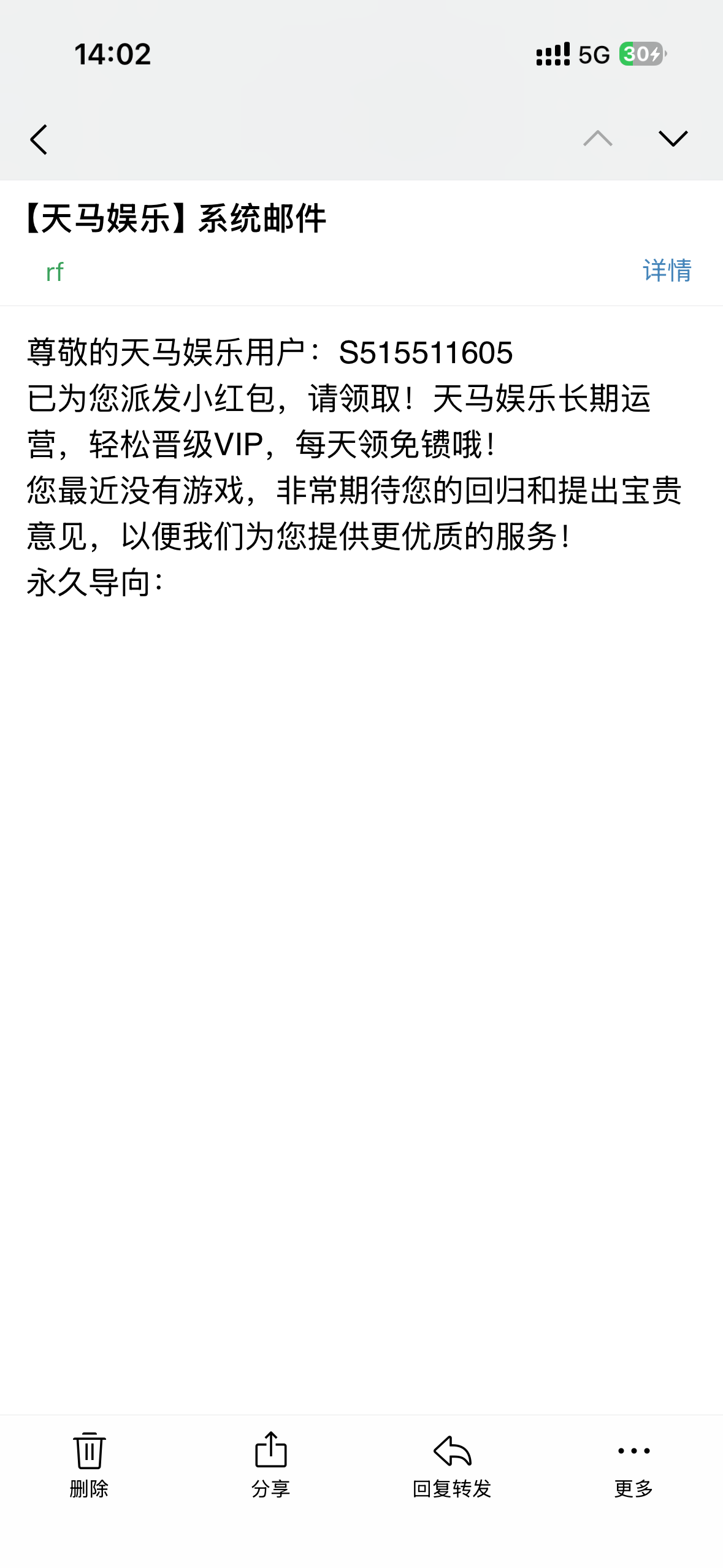Tap the back arrow to return to inbox
This screenshot has width=723, height=1568.
[x=38, y=139]
